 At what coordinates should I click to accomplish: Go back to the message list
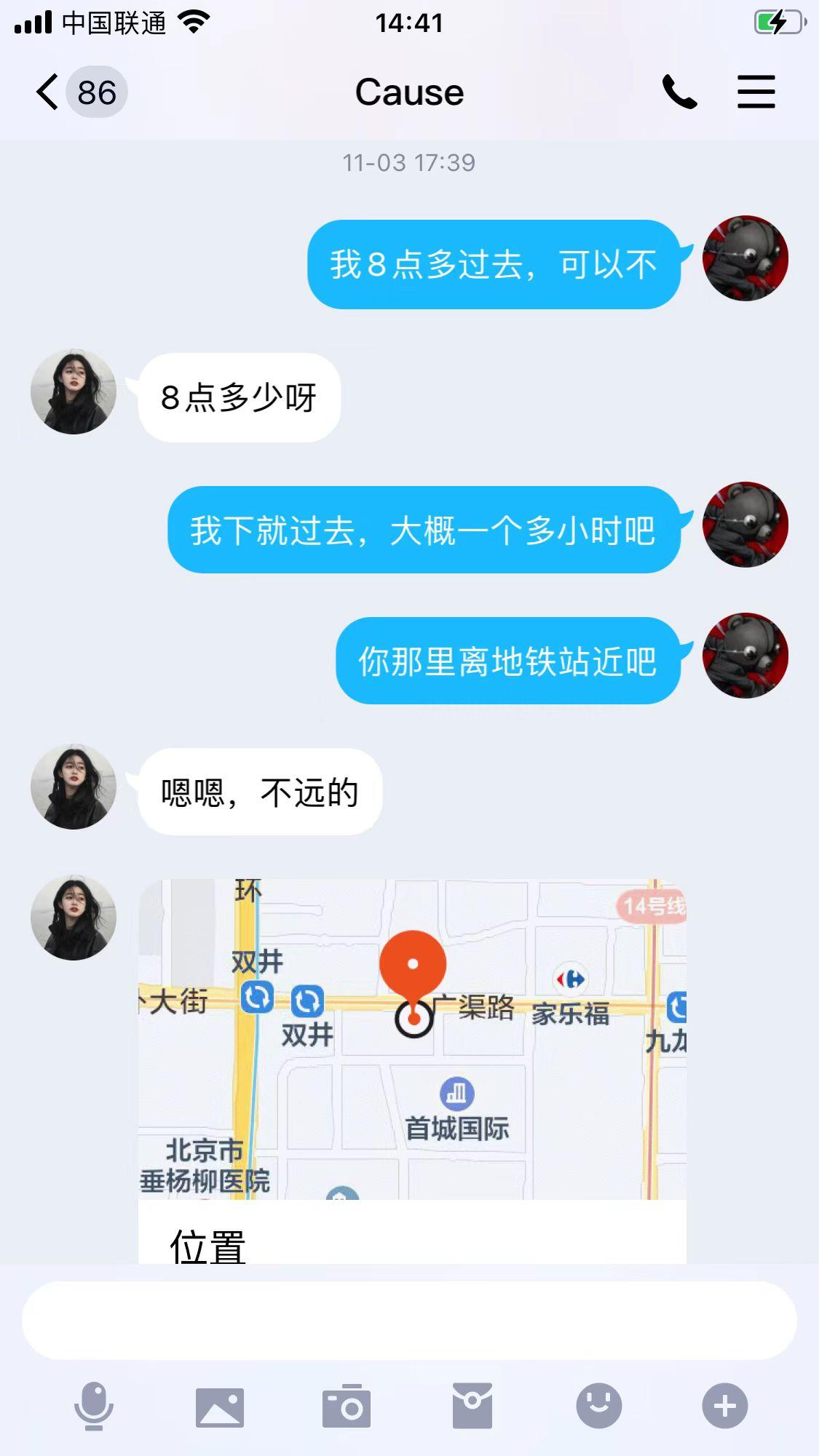coord(48,92)
